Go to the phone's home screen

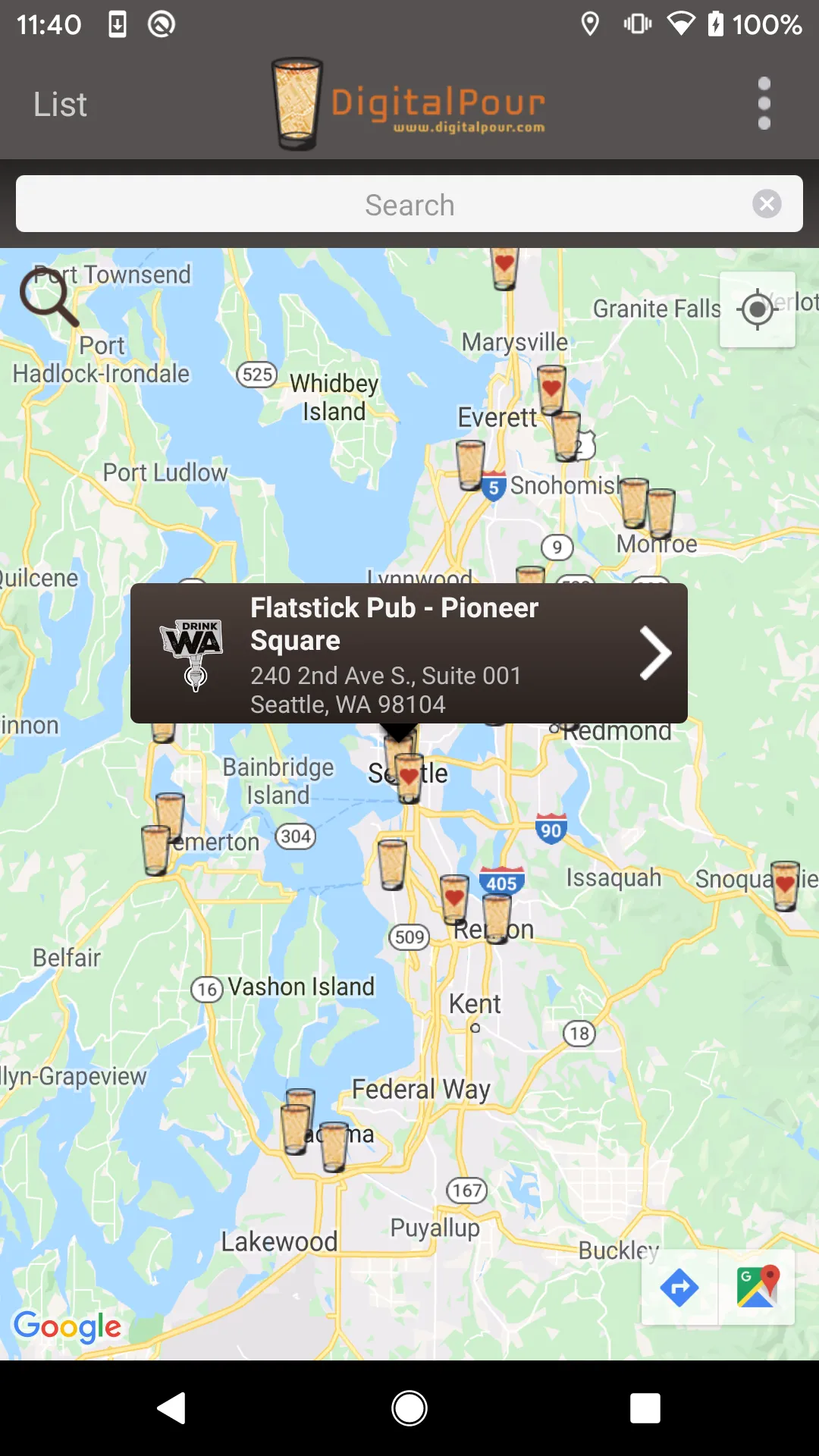(x=409, y=1408)
